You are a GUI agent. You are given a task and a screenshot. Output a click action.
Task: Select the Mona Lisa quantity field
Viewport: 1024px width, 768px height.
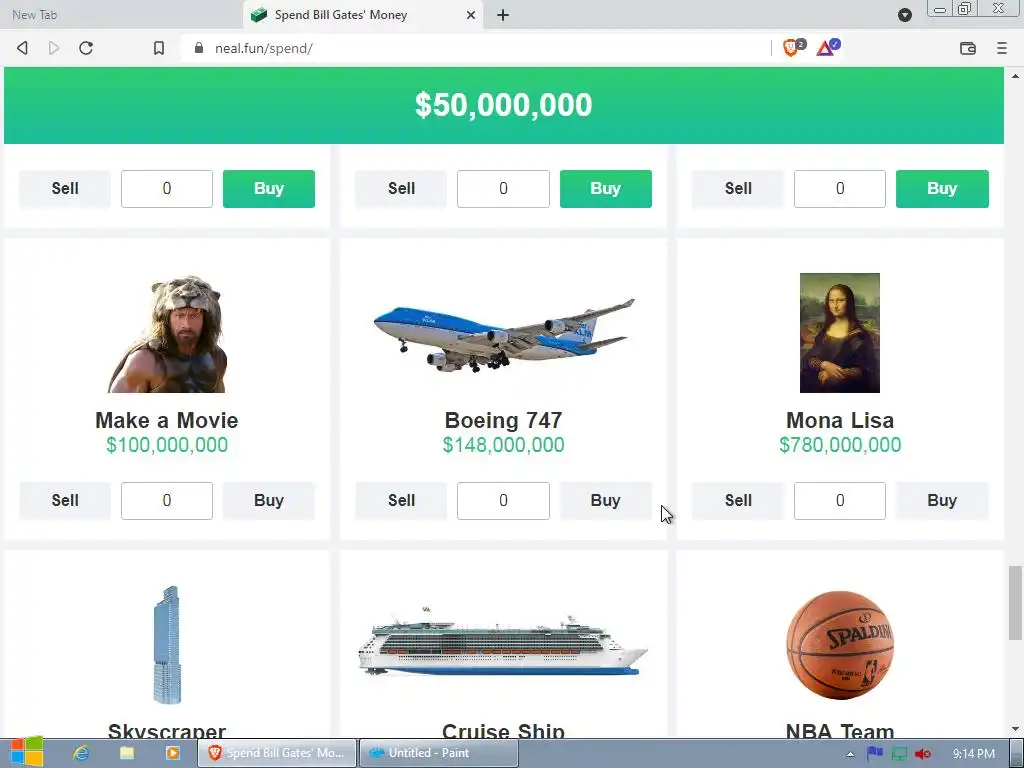tap(839, 500)
